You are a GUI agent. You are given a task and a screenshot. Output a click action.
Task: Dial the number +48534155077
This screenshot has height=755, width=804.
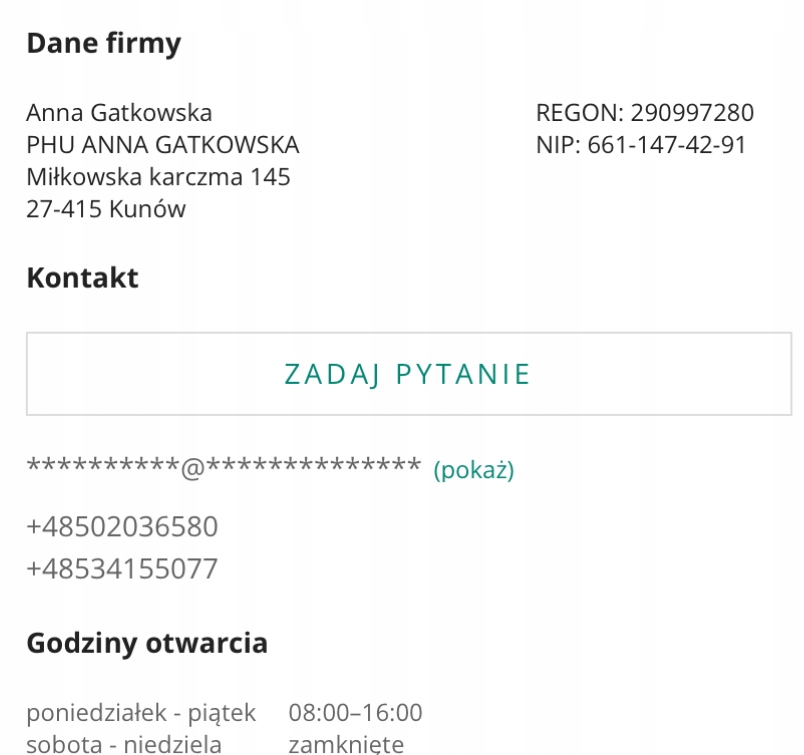point(122,569)
